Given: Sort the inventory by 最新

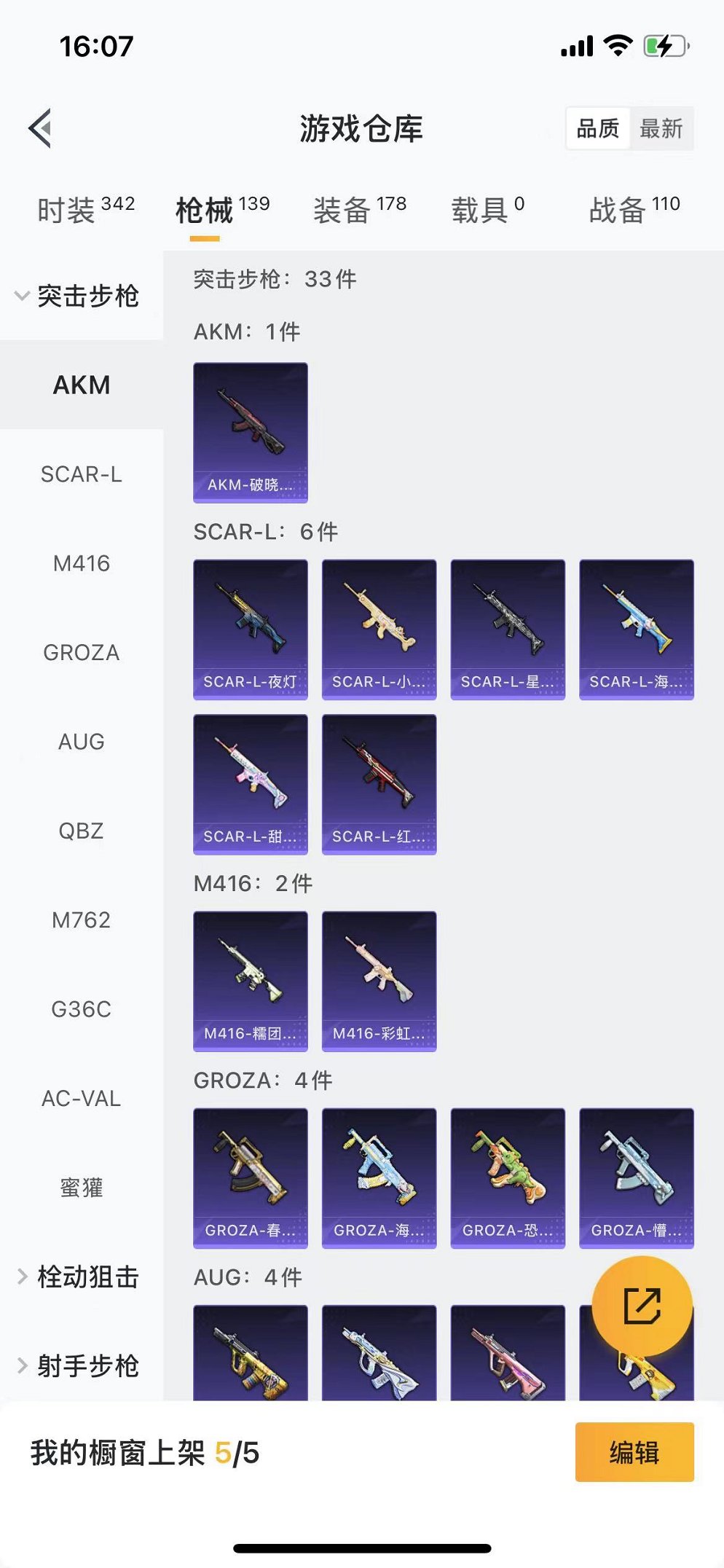Looking at the screenshot, I should (661, 129).
